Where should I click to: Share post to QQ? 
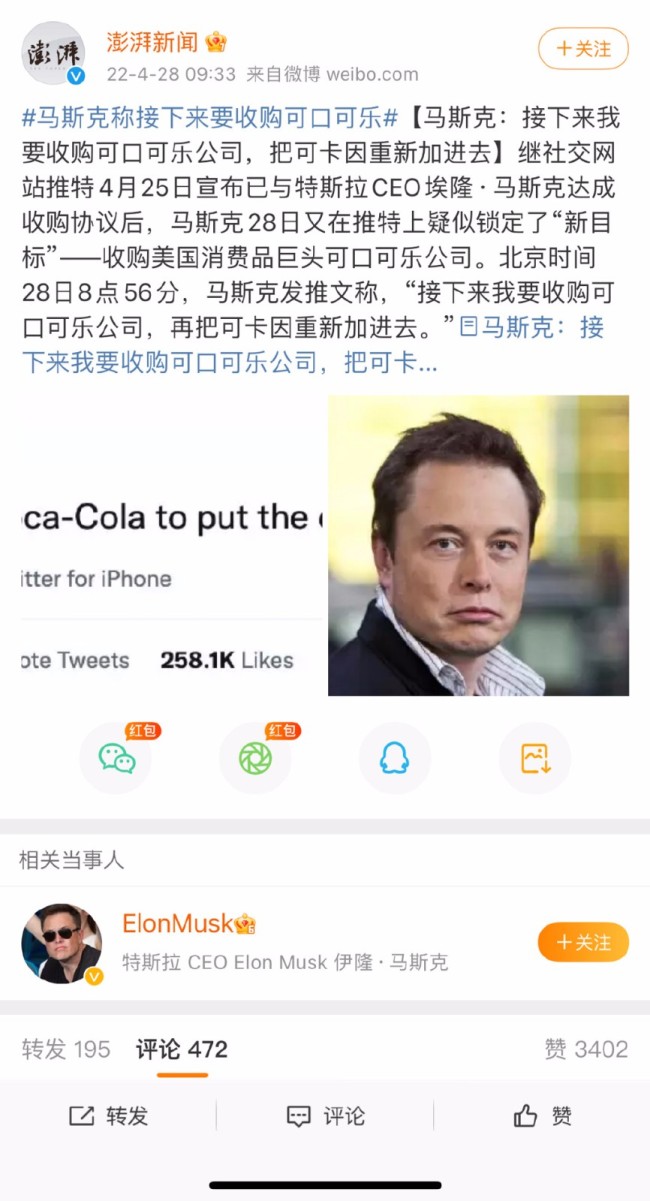394,758
